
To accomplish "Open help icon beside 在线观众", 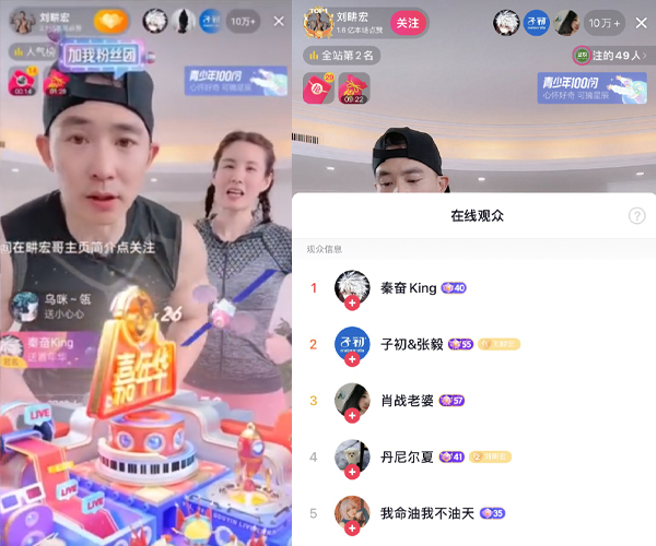I will click(x=636, y=216).
